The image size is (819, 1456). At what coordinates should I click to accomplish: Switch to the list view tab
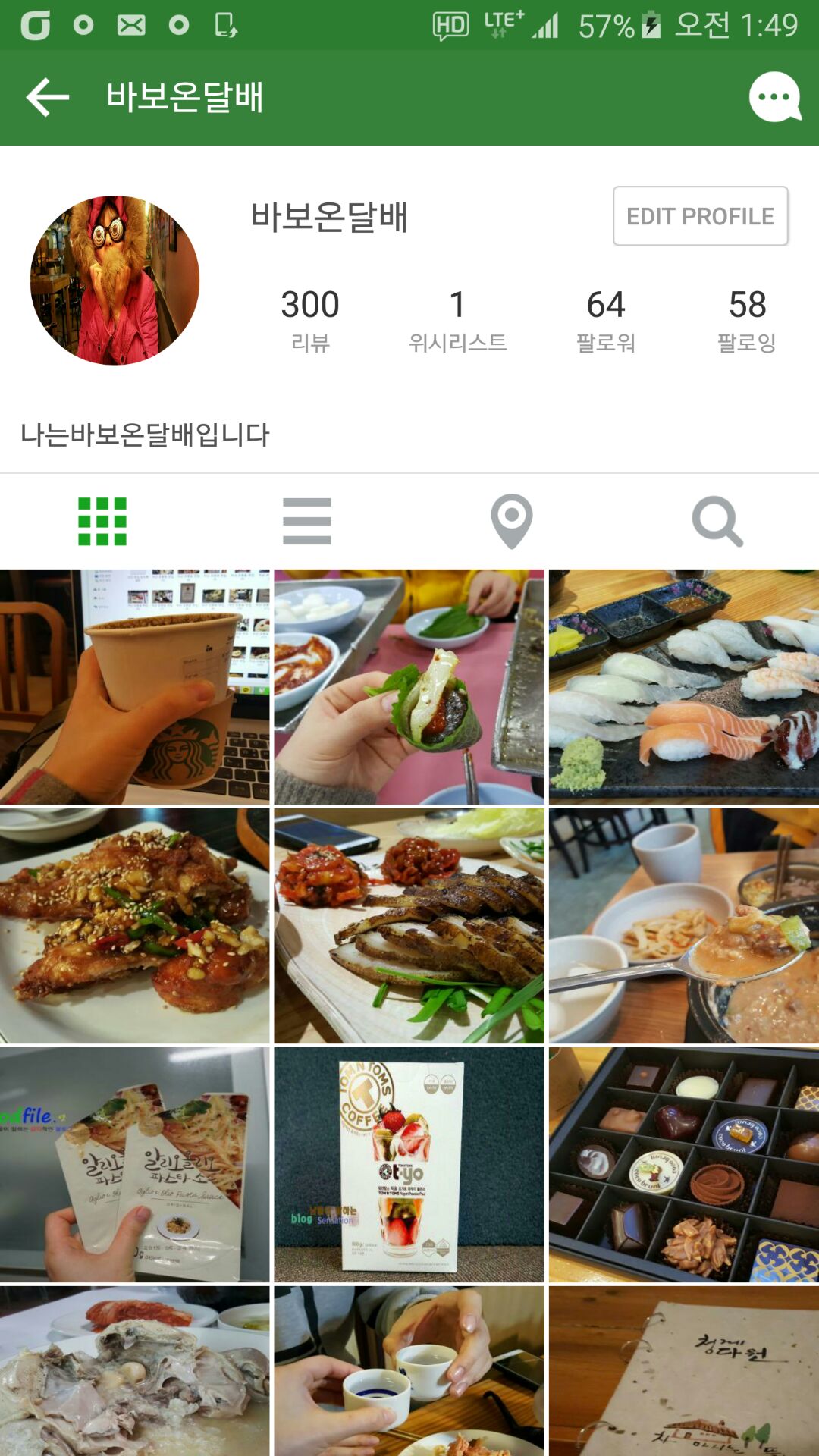click(307, 522)
